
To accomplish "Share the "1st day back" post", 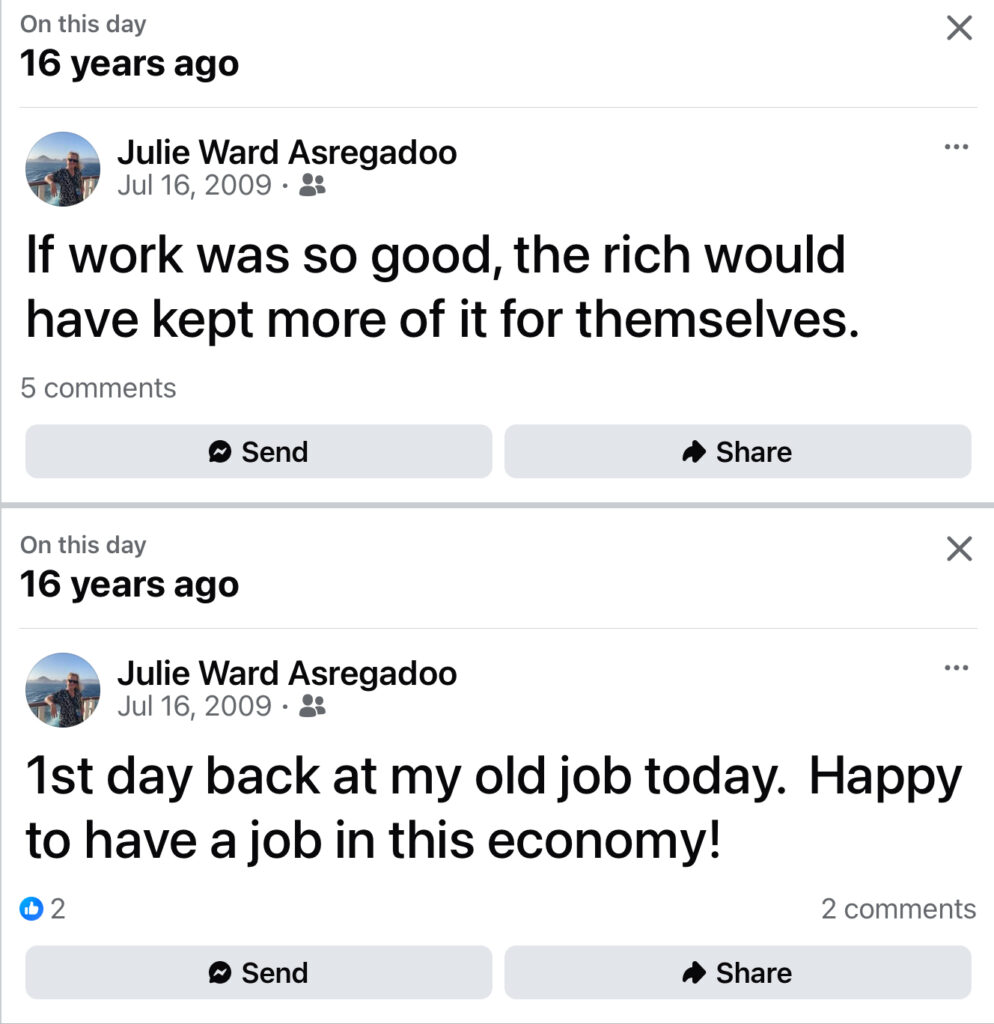I will [737, 973].
